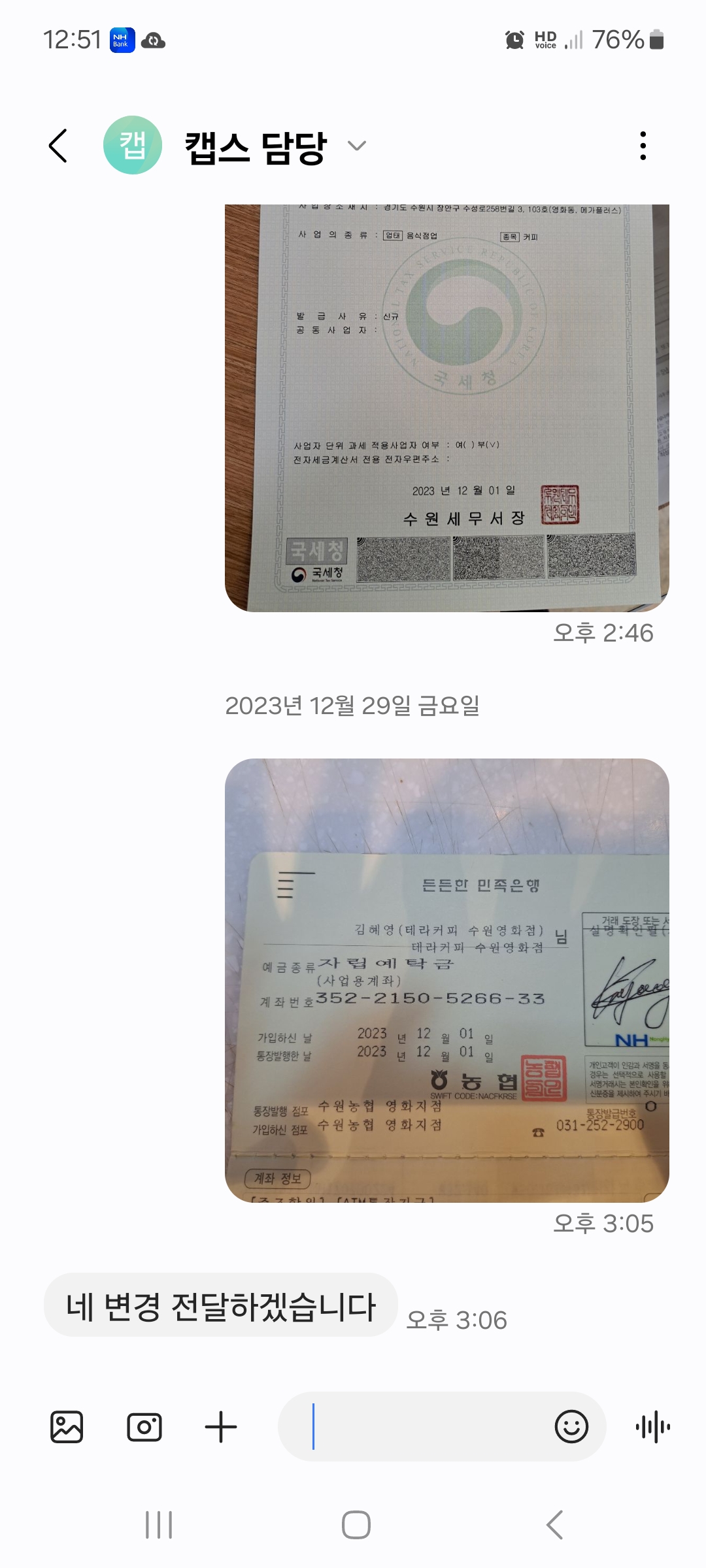Viewport: 706px width, 1568px height.
Task: Record a voice message
Action: tap(653, 1427)
